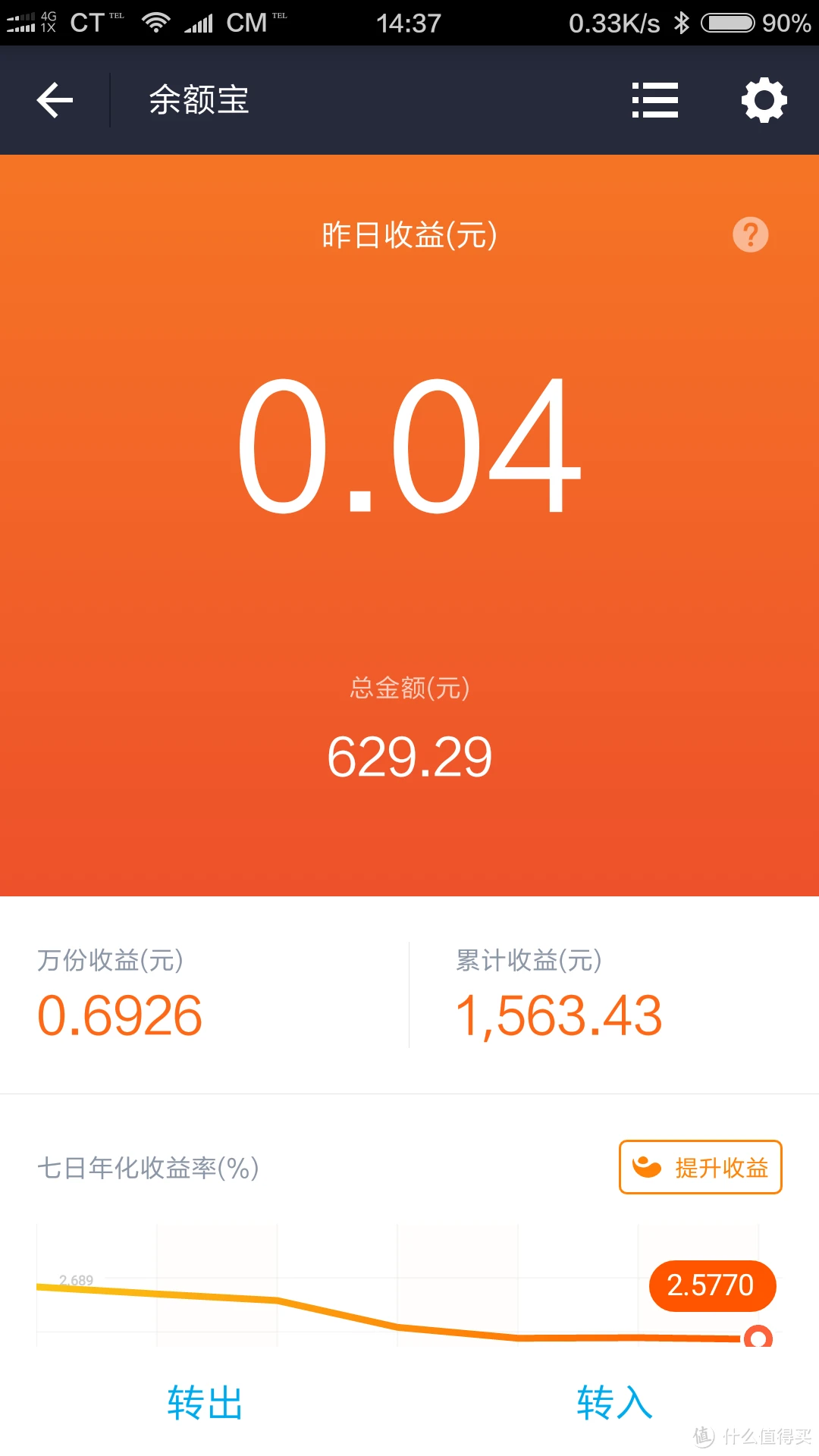
Task: Tap the Wi-Fi icon in status bar
Action: [x=157, y=22]
